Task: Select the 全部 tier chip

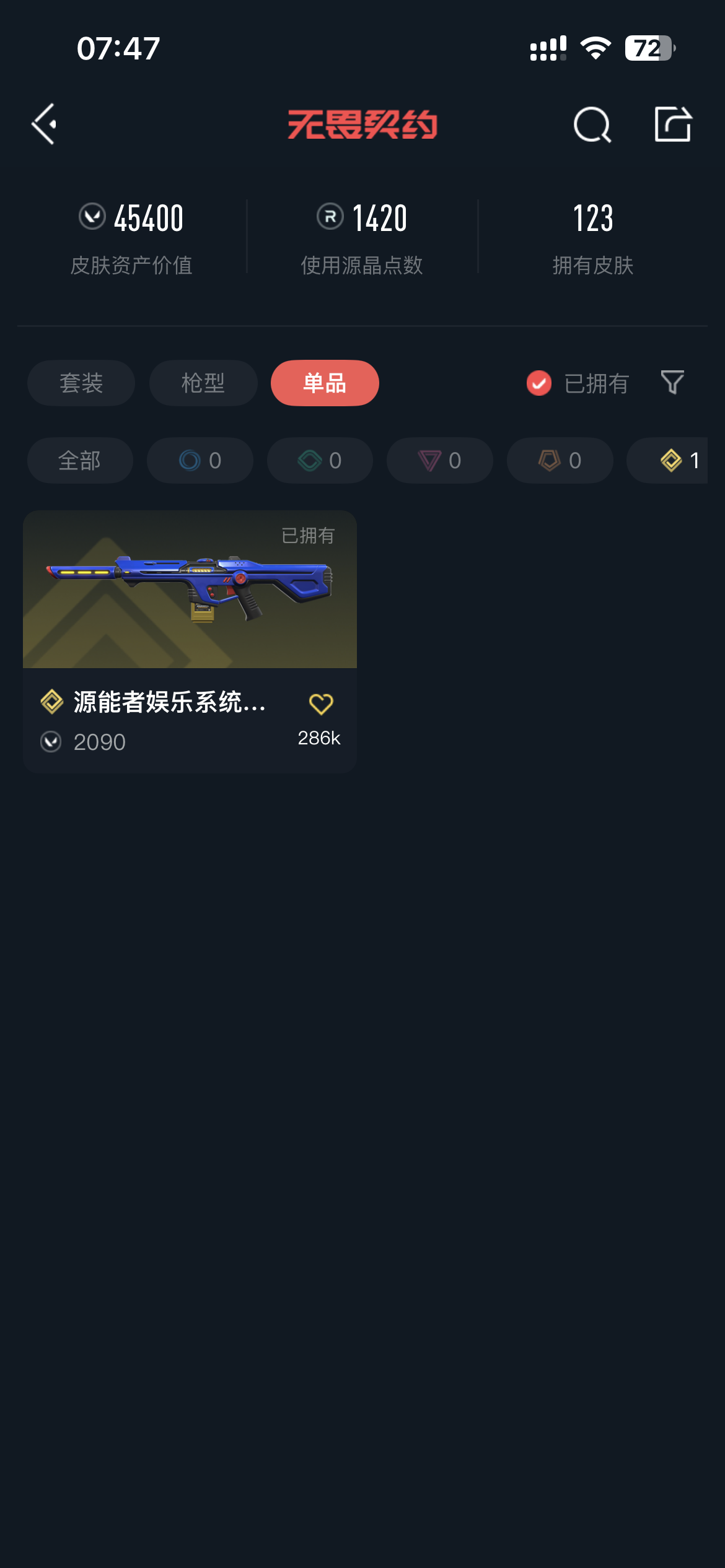Action: (x=80, y=460)
